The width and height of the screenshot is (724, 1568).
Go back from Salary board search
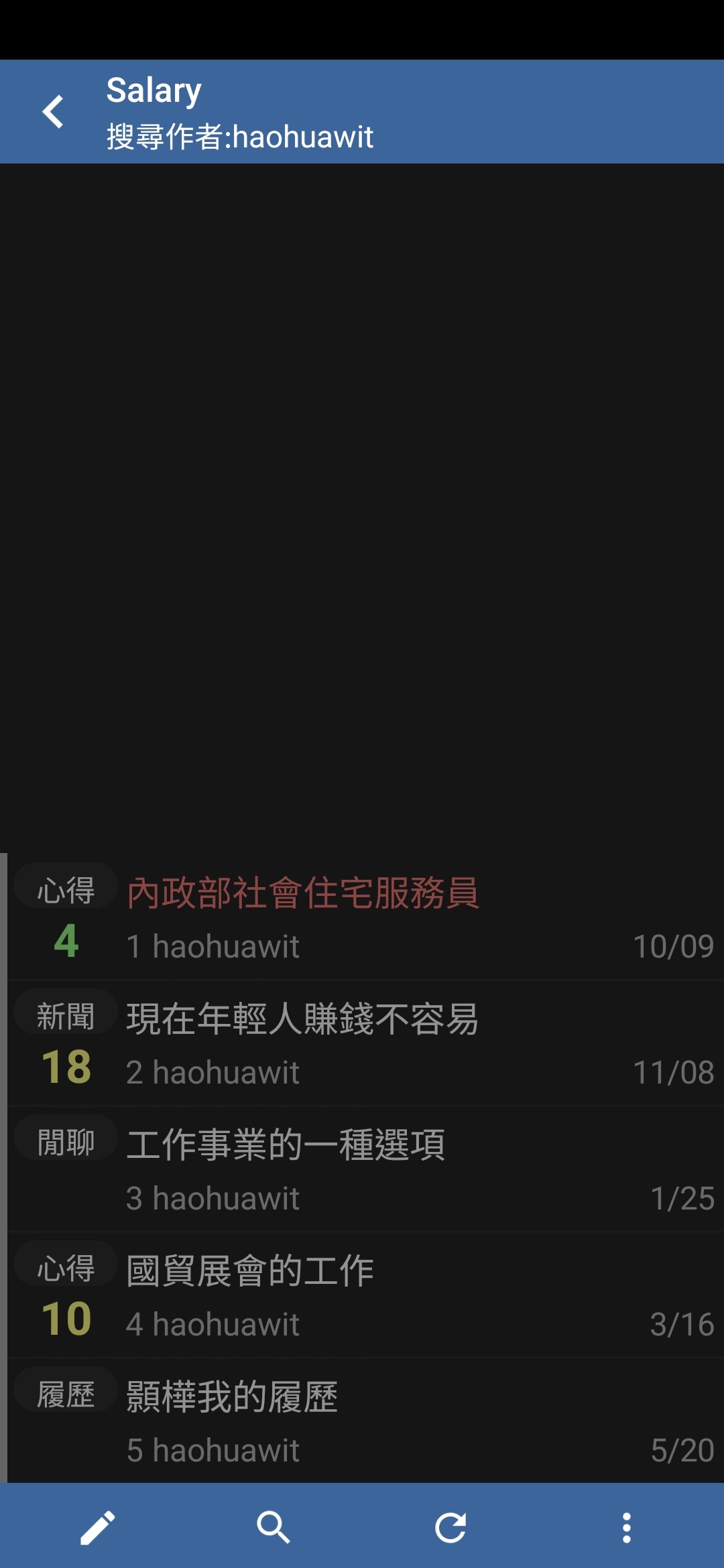53,111
